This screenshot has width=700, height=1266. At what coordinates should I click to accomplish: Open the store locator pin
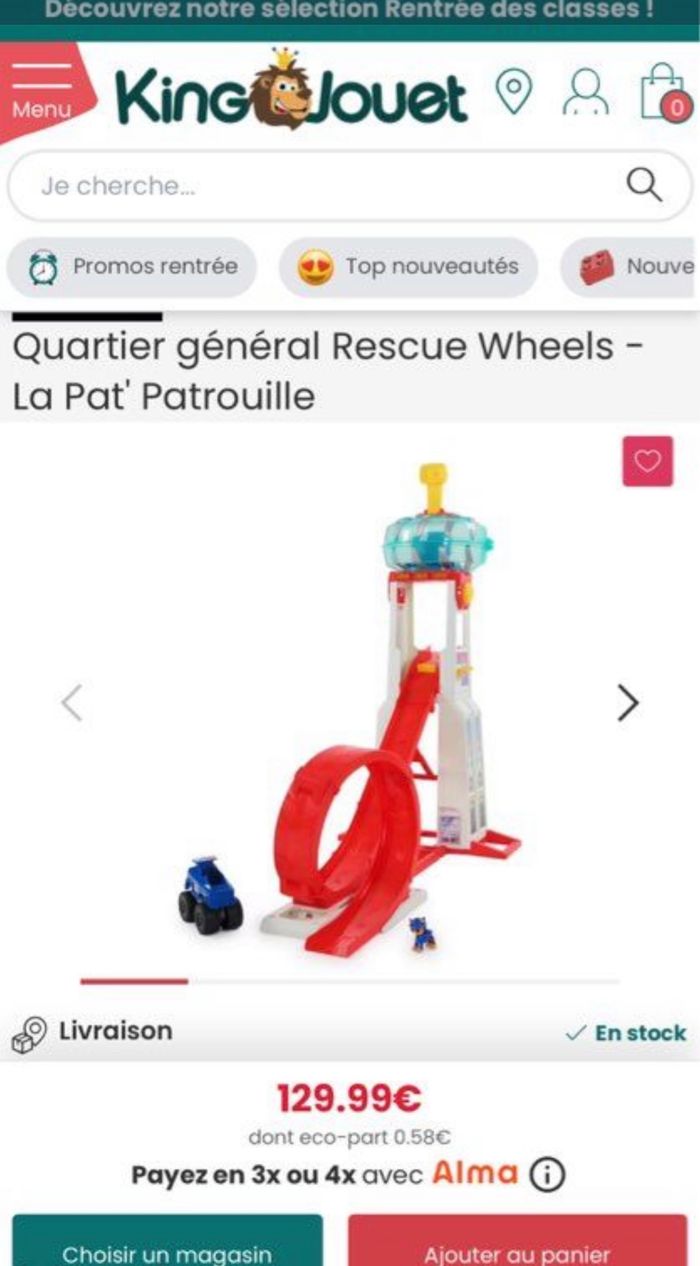[x=514, y=92]
